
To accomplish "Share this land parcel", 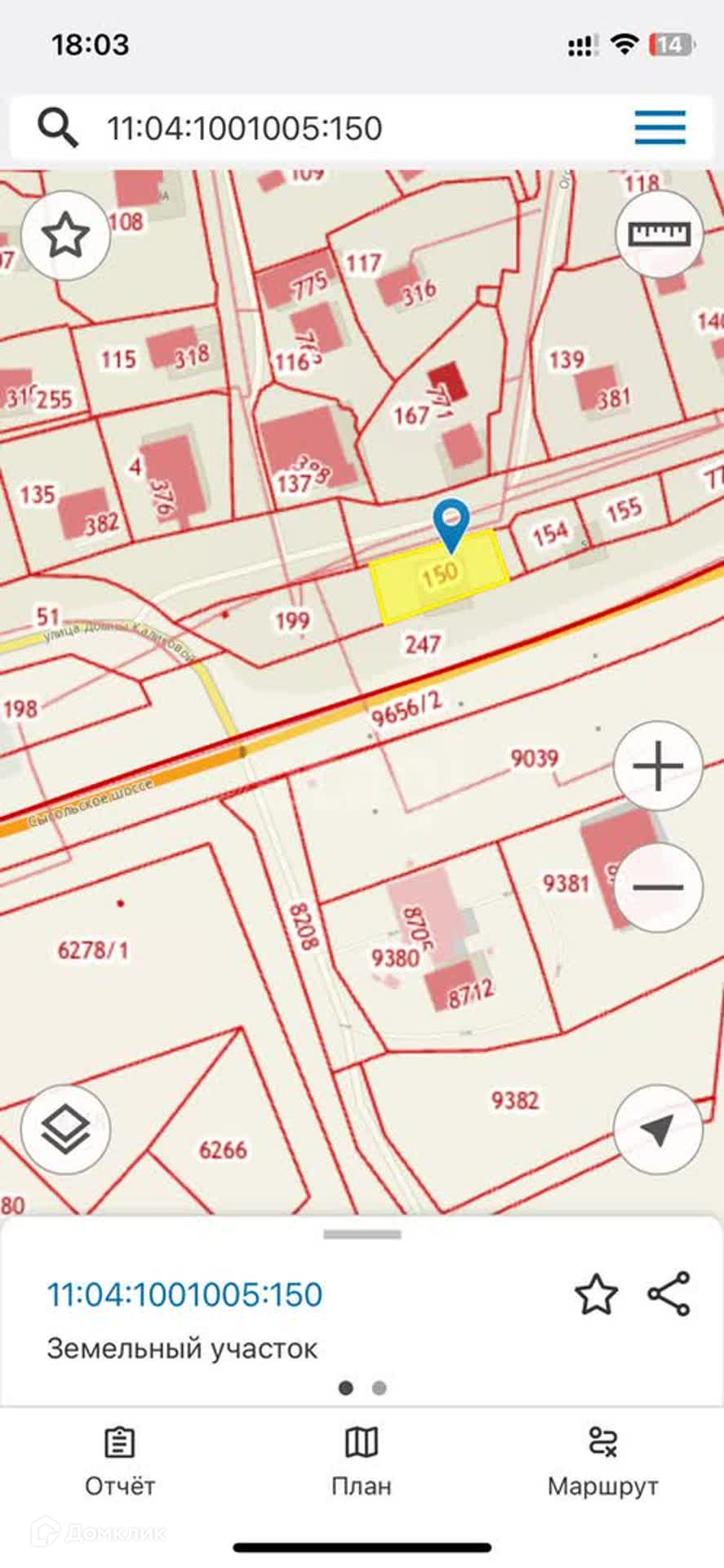I will (x=668, y=1294).
